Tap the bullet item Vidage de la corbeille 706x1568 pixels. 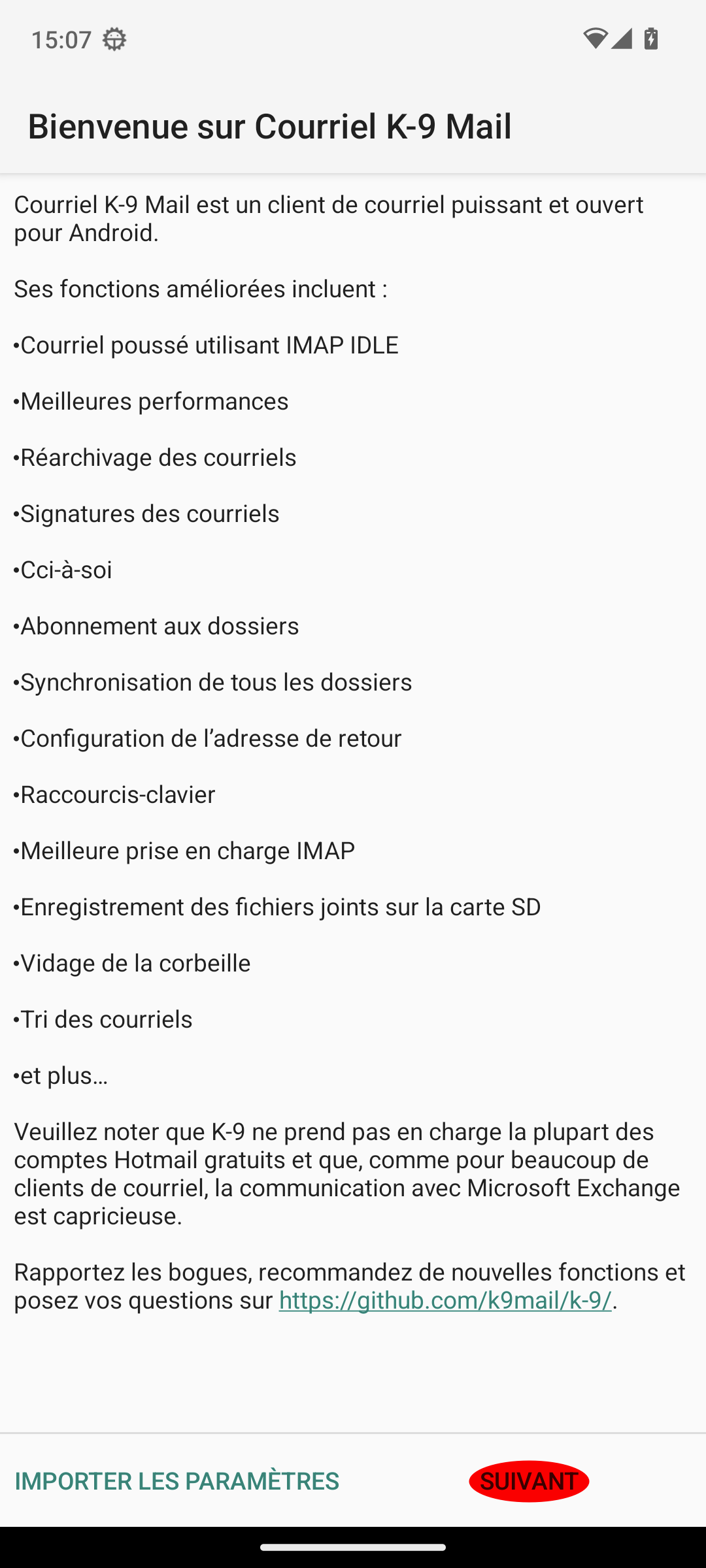pyautogui.click(x=131, y=962)
